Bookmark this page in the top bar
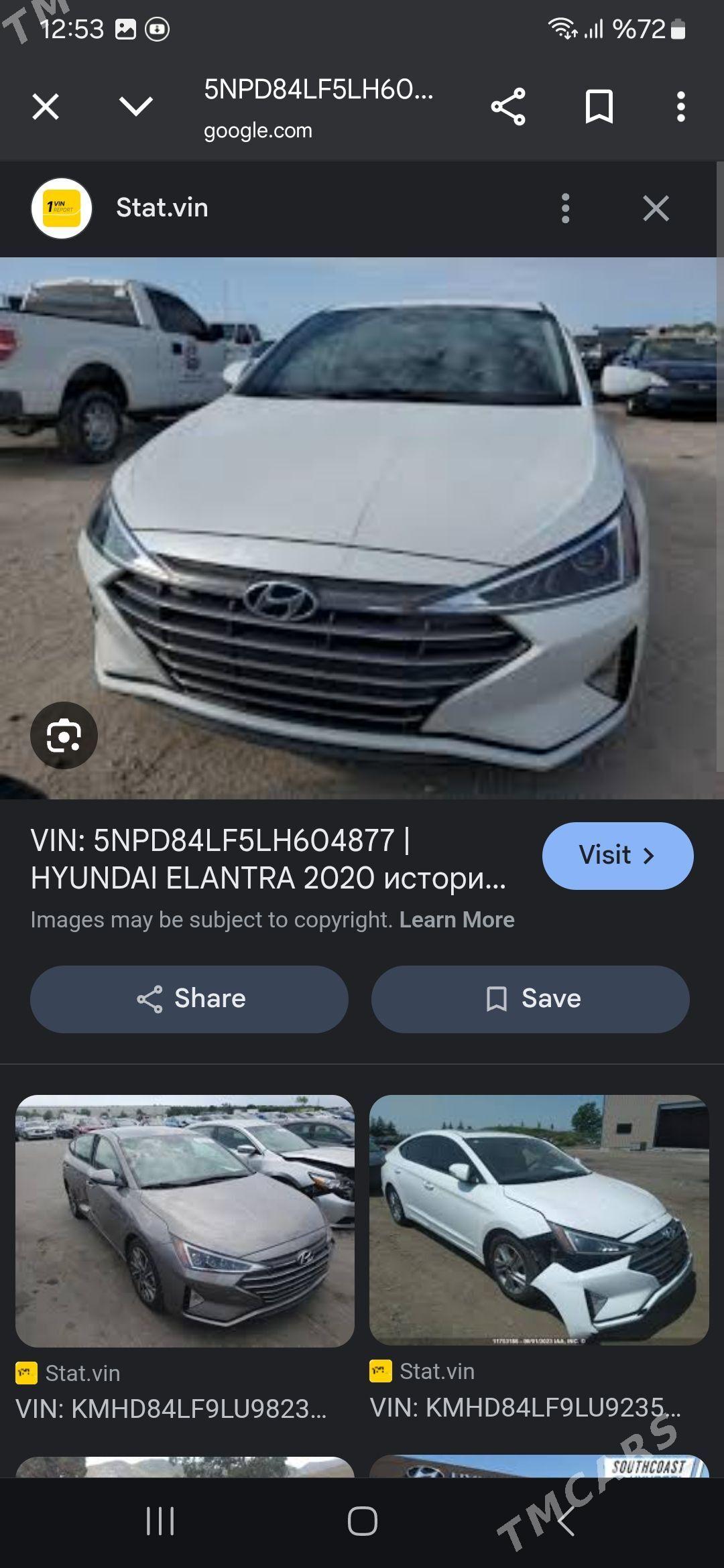724x1568 pixels. (x=599, y=107)
